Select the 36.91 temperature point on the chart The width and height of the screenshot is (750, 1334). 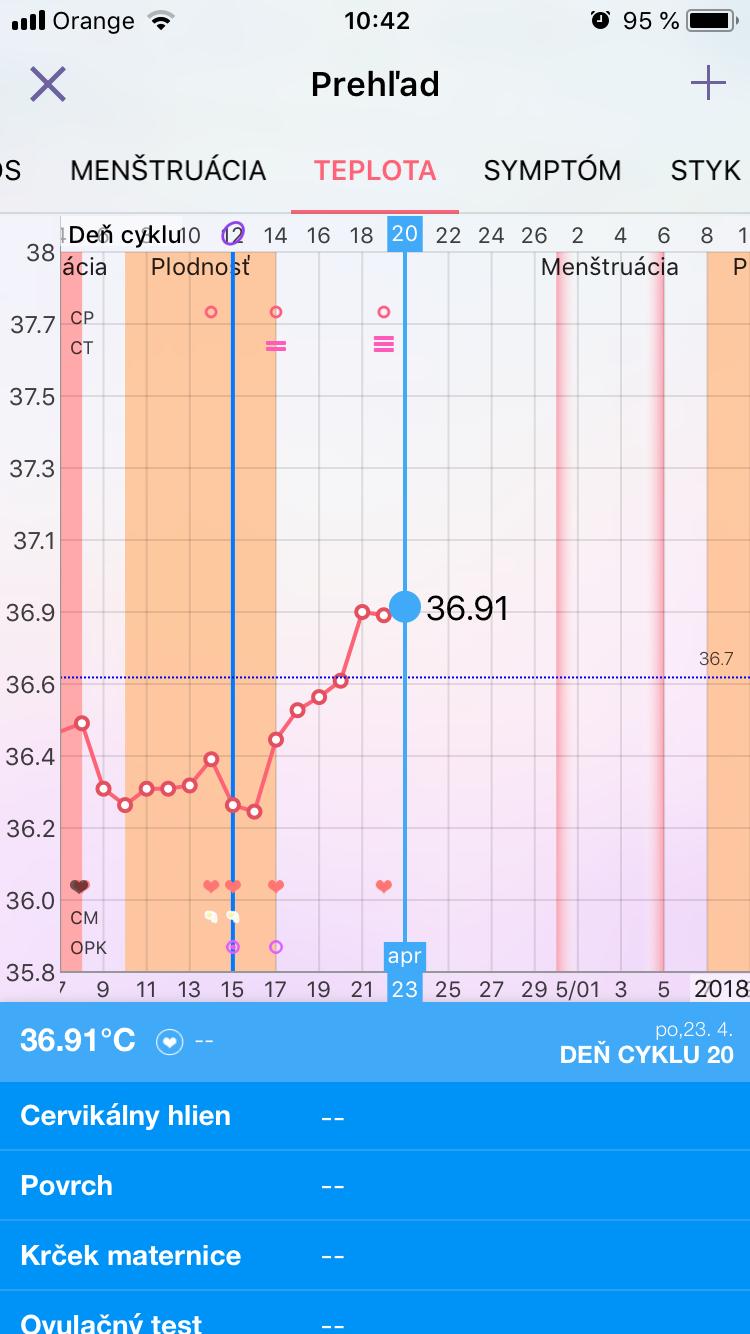click(x=405, y=606)
